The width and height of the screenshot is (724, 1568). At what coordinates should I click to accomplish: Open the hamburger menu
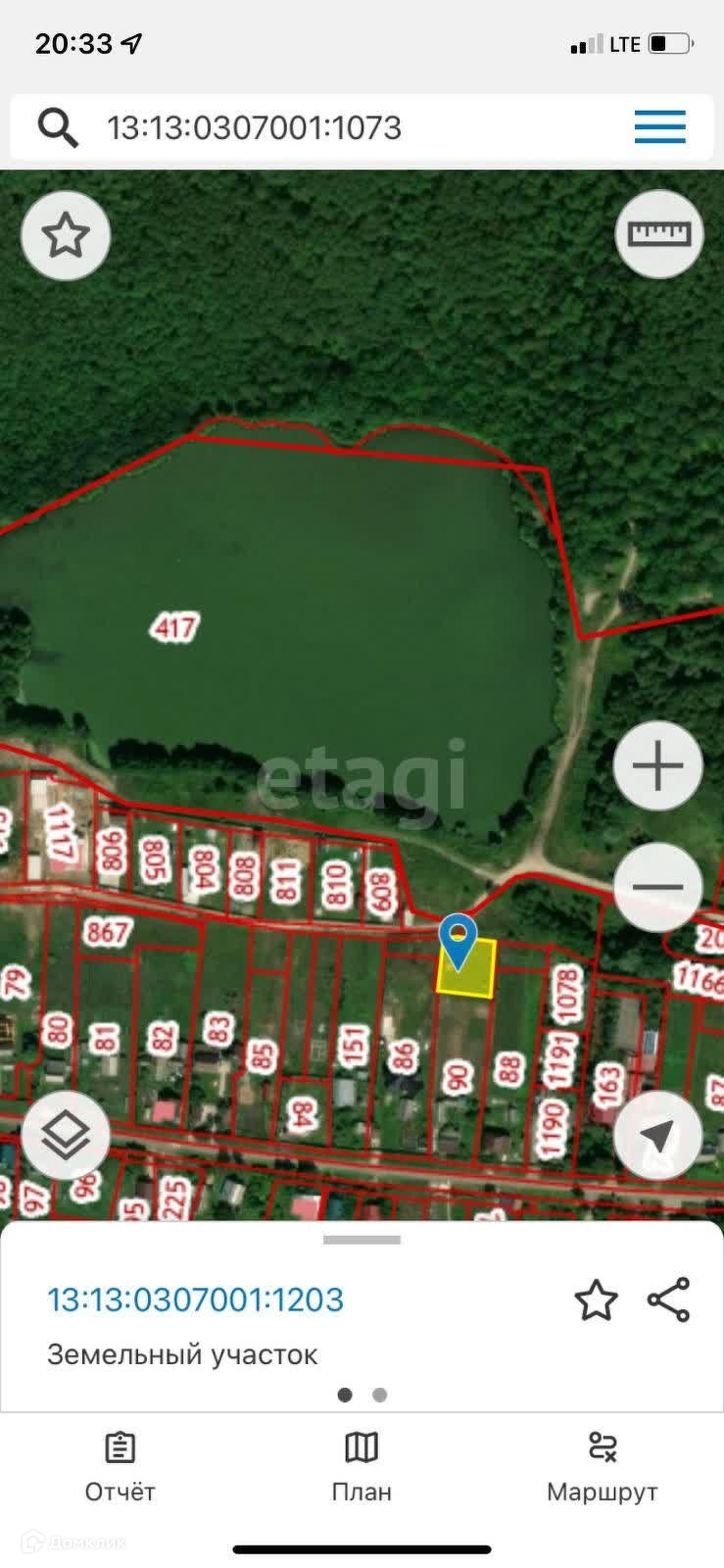(659, 127)
